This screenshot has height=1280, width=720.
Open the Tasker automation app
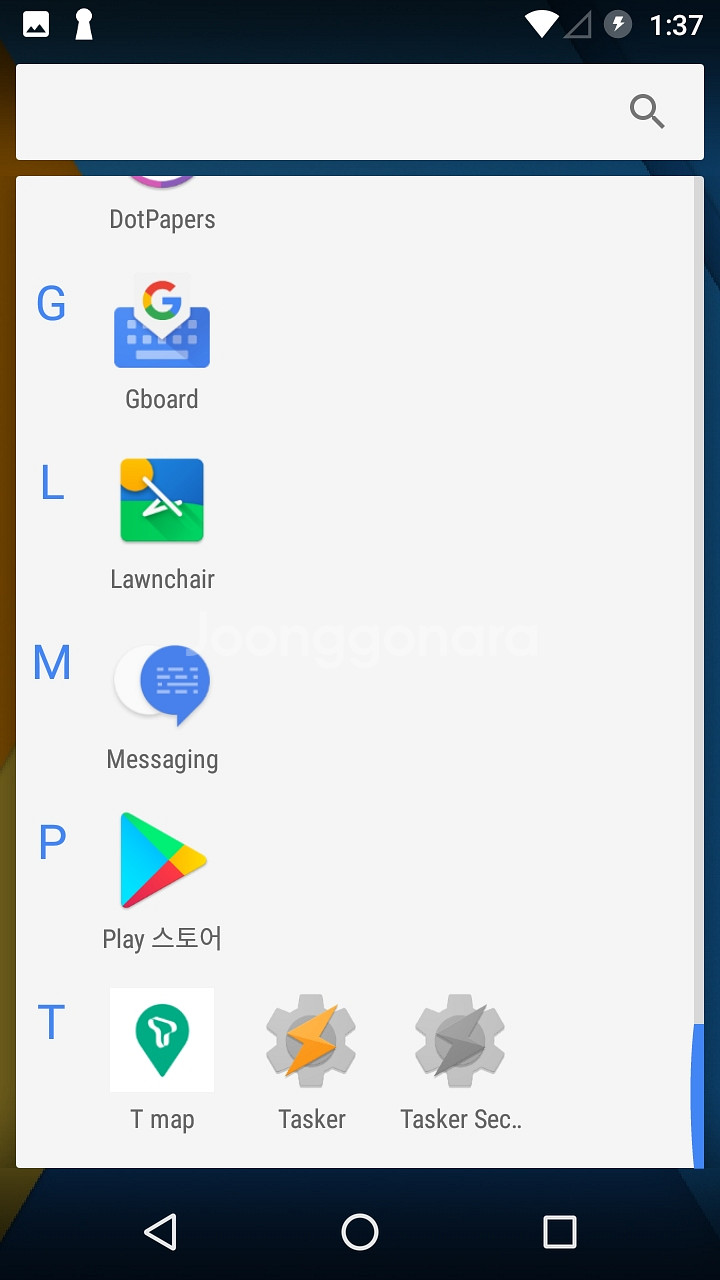pyautogui.click(x=311, y=1040)
